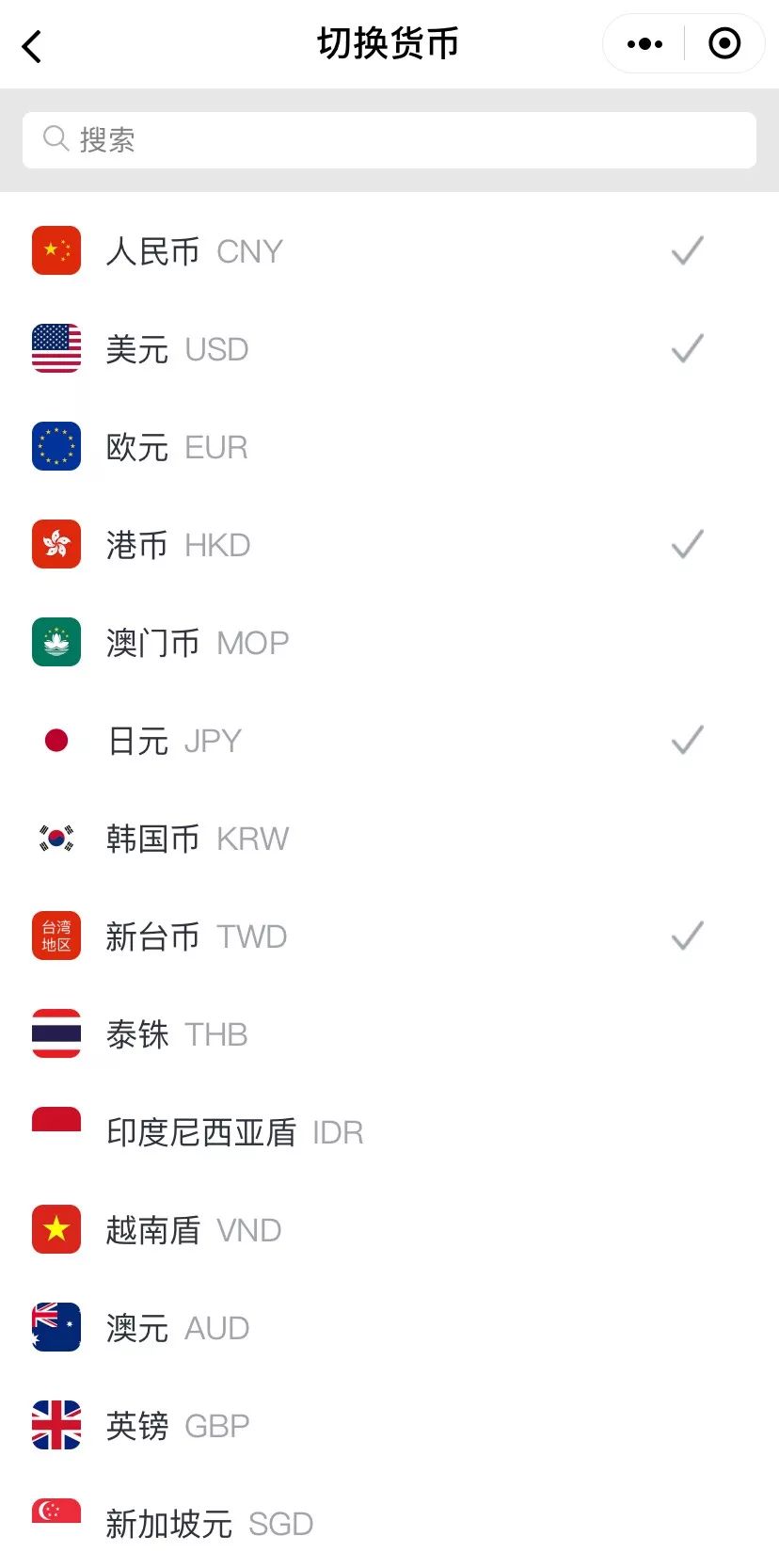Tap the 搜索 search input field

click(x=376, y=139)
